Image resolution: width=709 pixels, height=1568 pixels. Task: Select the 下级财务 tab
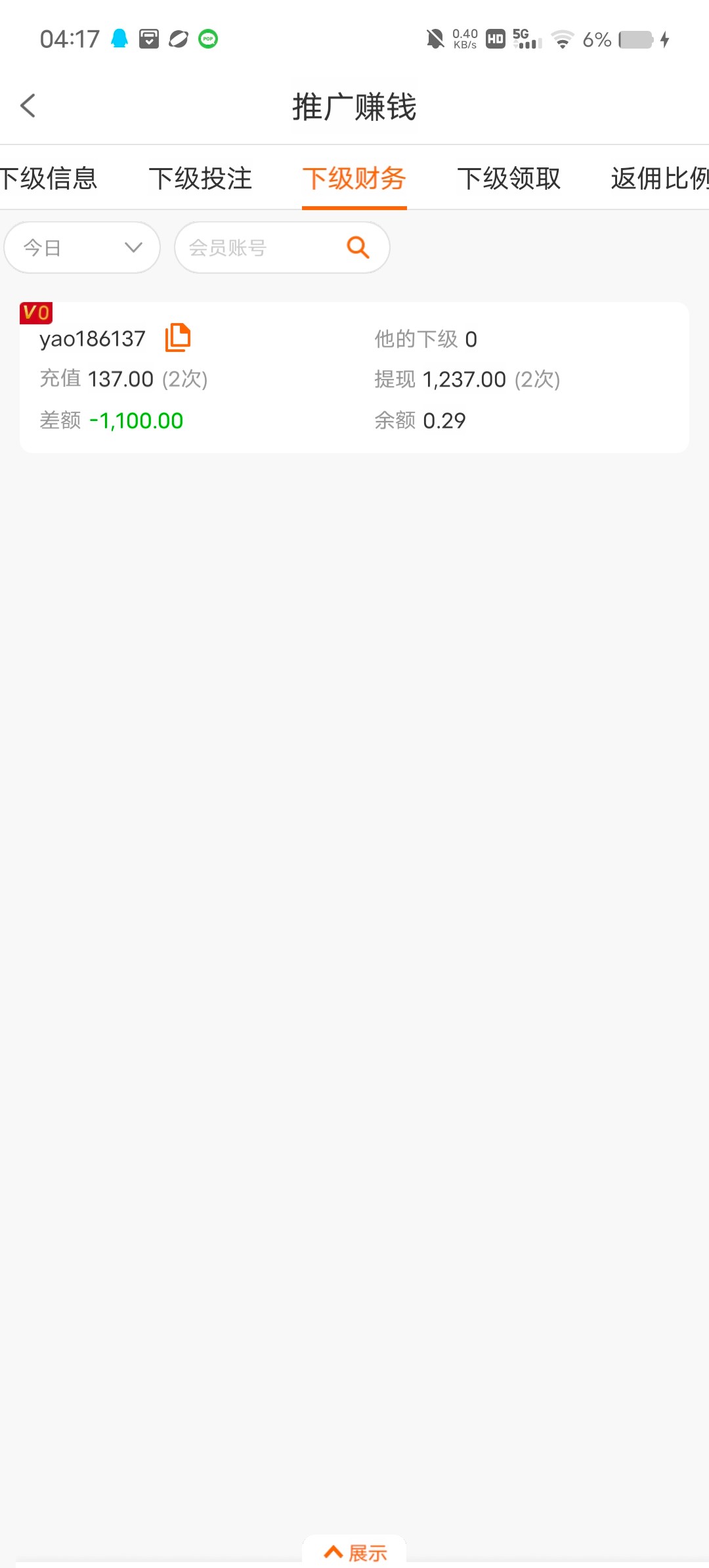coord(354,179)
